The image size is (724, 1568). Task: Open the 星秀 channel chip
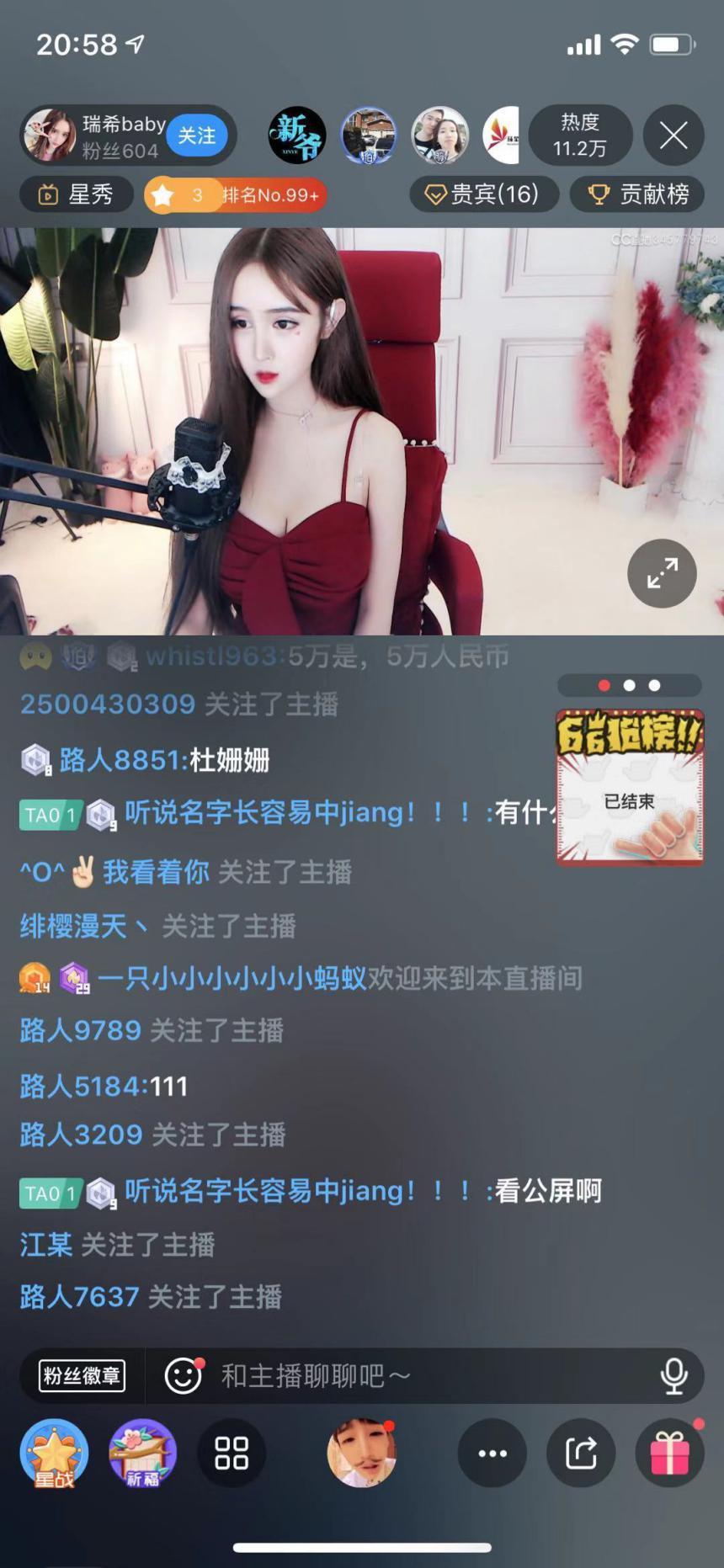pyautogui.click(x=77, y=195)
